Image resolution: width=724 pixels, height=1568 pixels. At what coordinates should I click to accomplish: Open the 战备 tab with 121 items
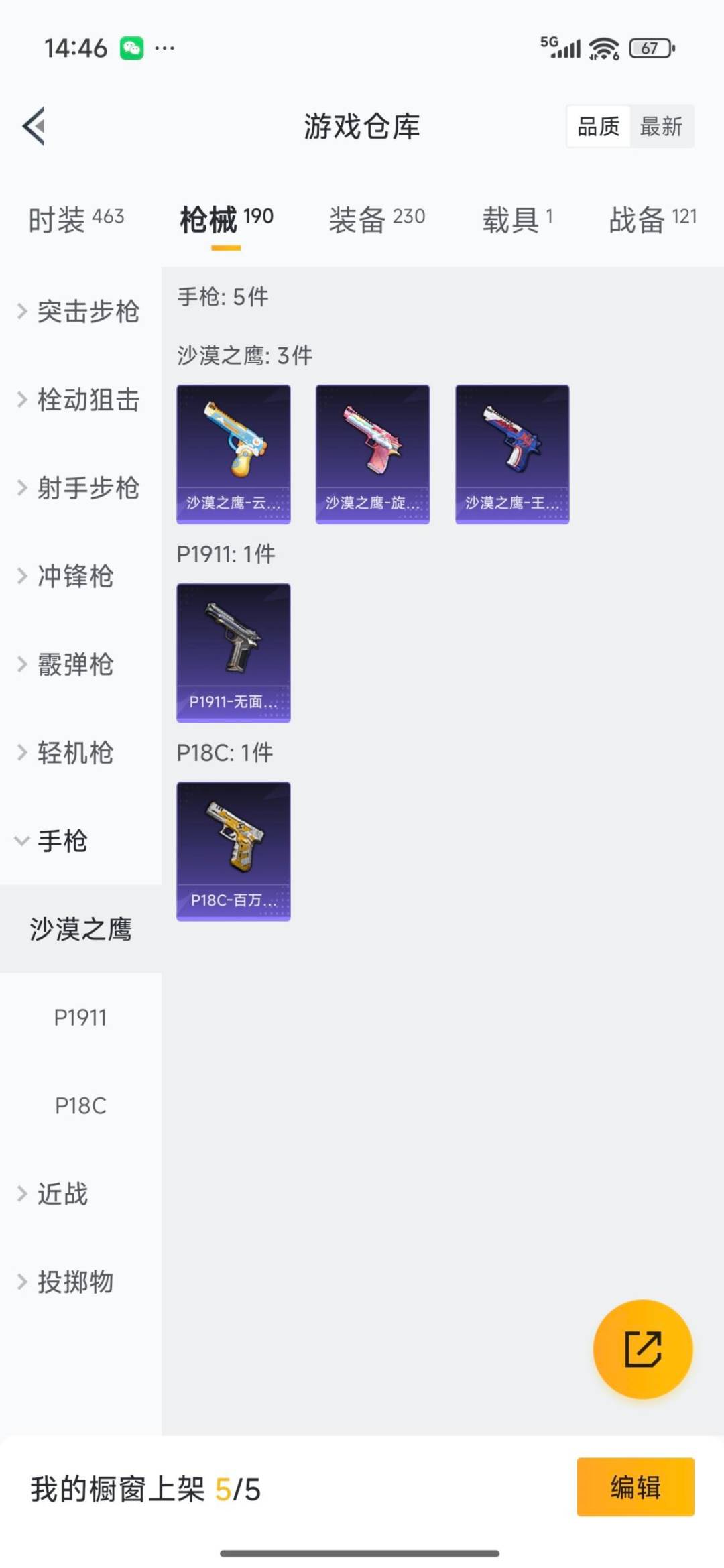654,217
